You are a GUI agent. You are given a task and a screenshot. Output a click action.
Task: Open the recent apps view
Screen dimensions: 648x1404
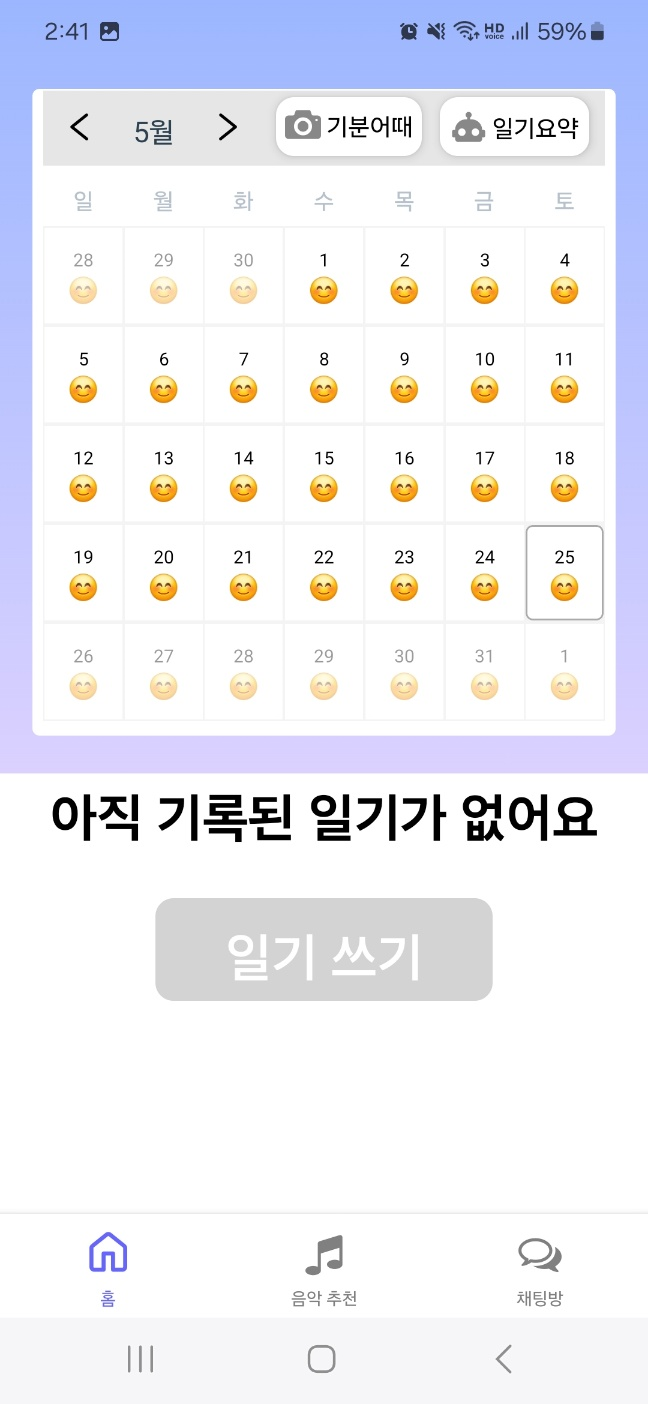coord(141,1359)
